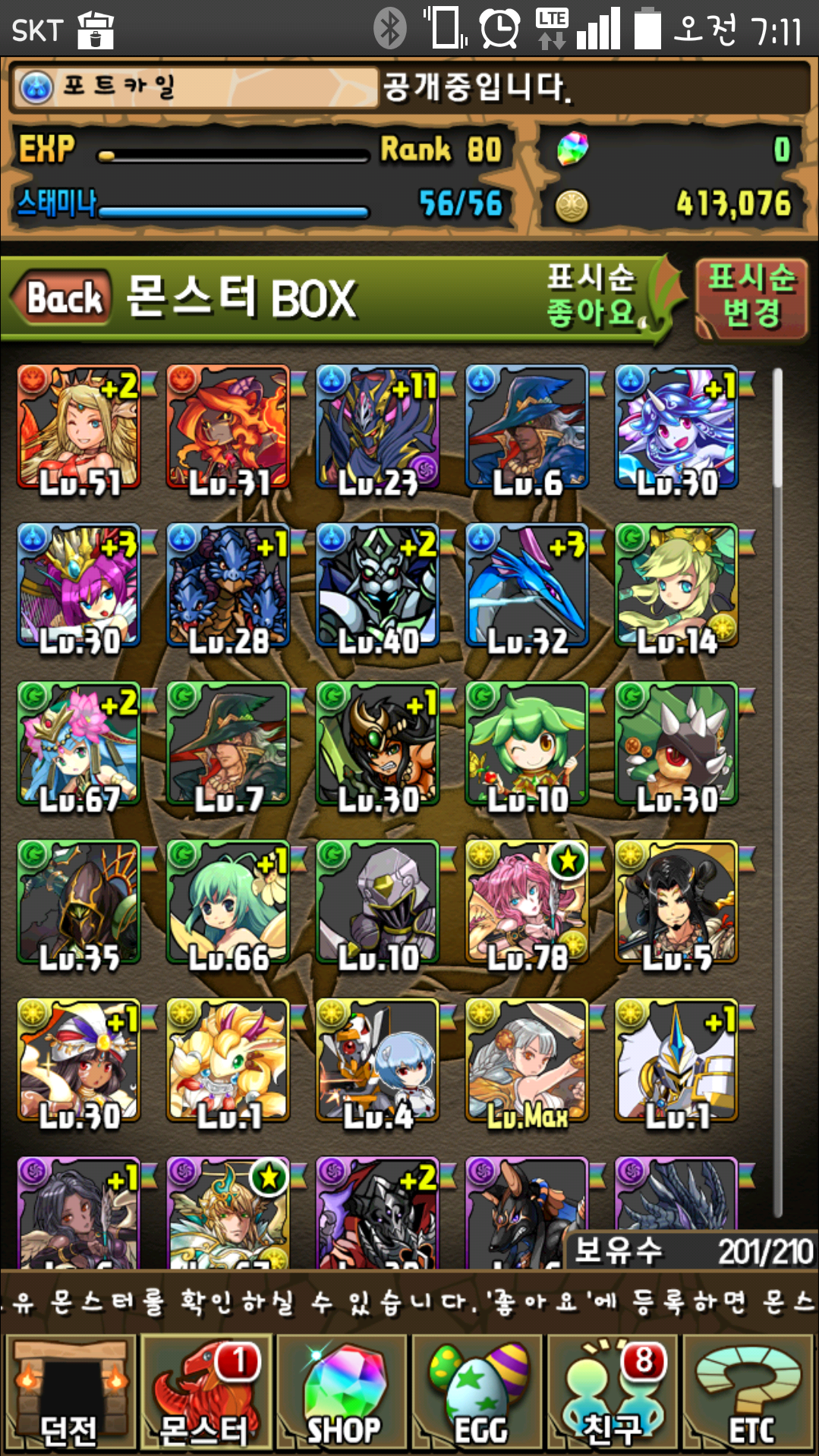The width and height of the screenshot is (819, 1456).
Task: Go to the EGG tab
Action: coord(478,1393)
